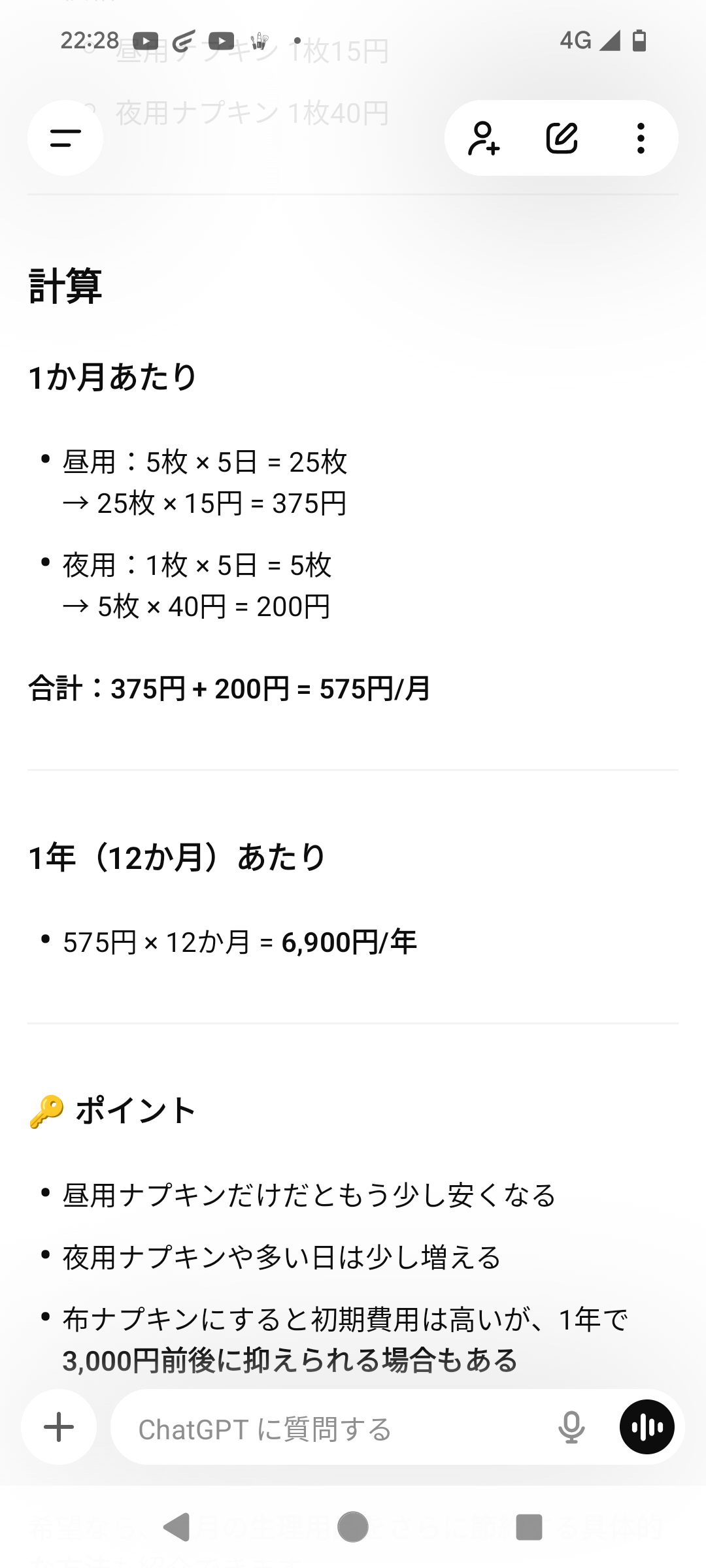The width and height of the screenshot is (706, 1568).
Task: Start ChatGPT voice mode with the waveform icon
Action: pyautogui.click(x=647, y=1426)
